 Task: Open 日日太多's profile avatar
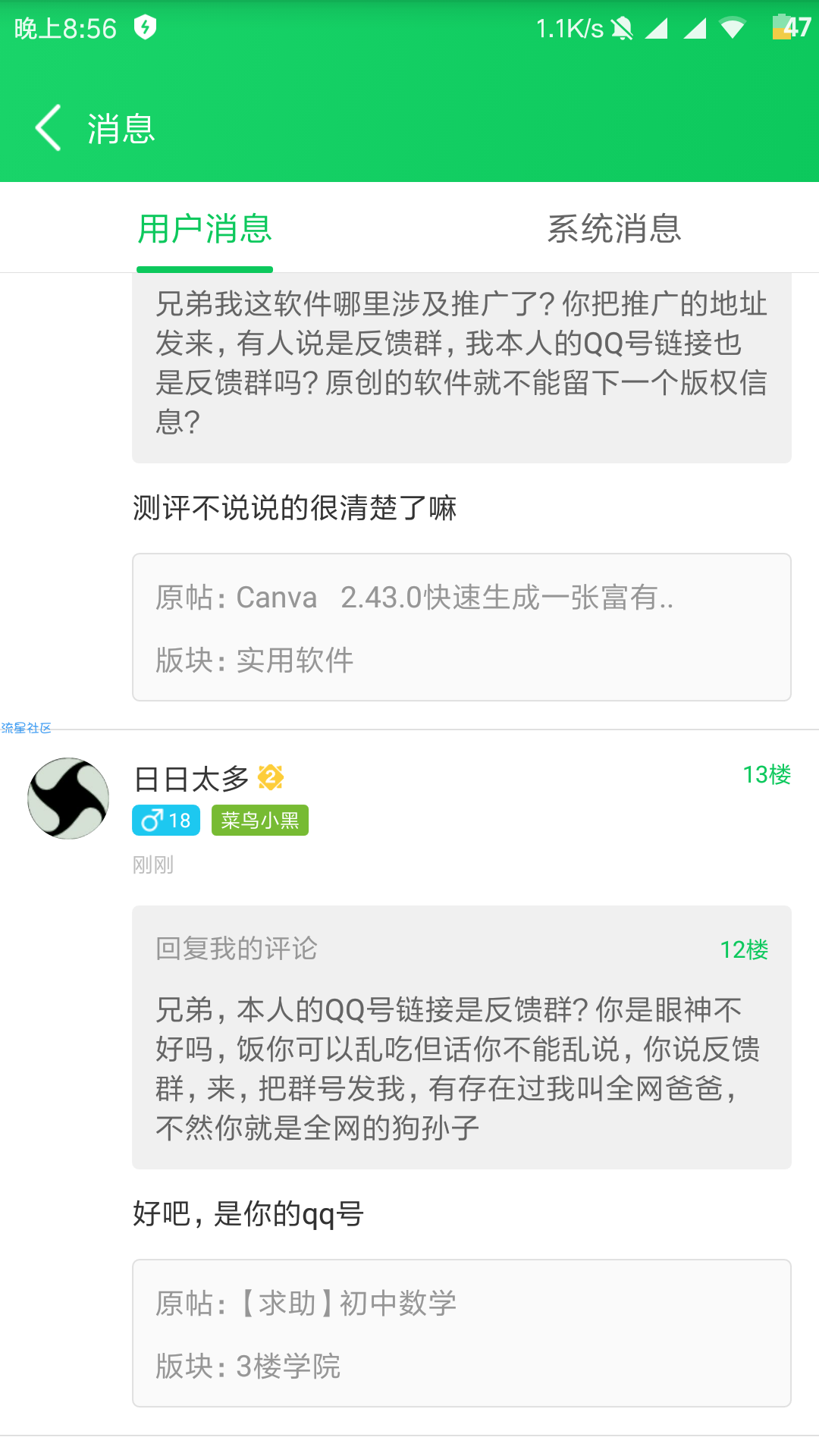click(x=68, y=799)
